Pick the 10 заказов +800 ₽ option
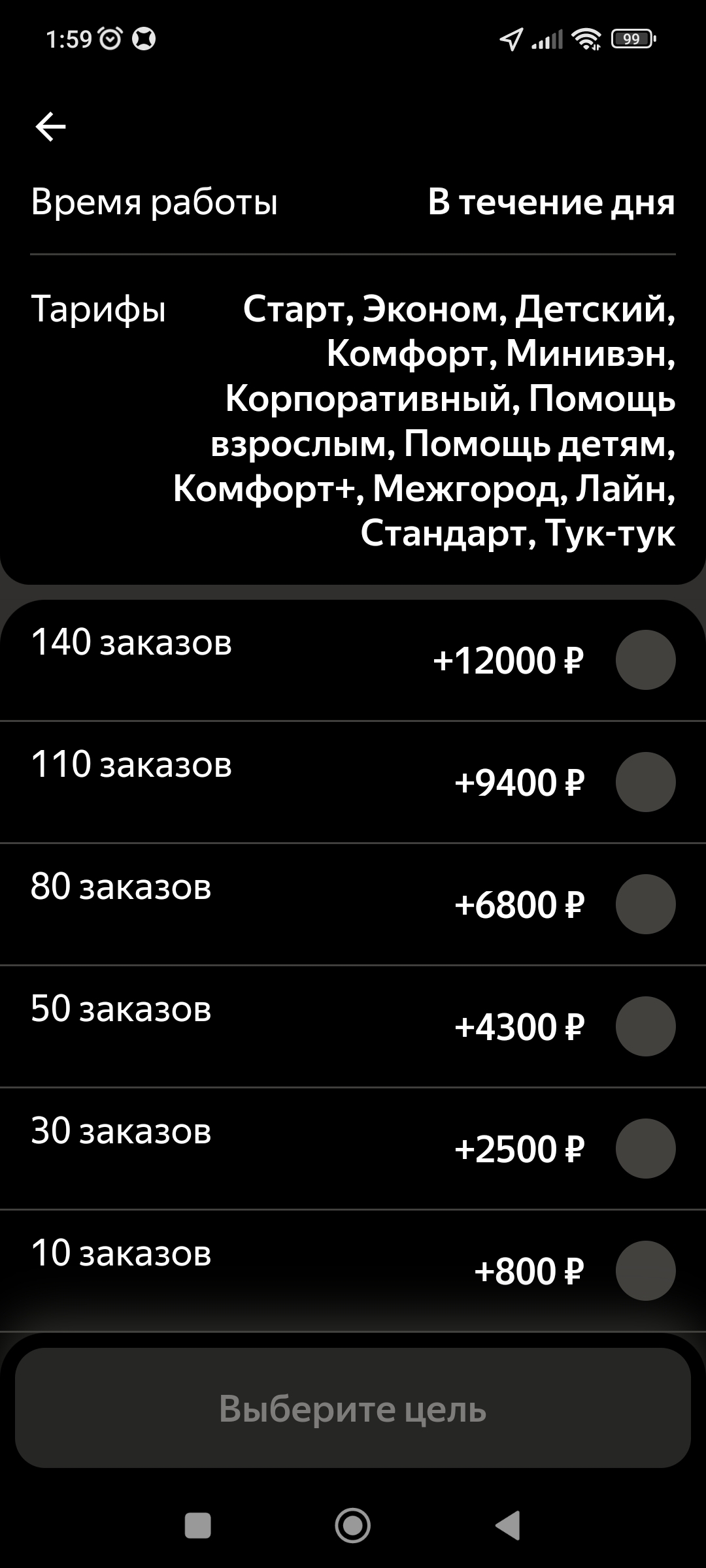The height and width of the screenshot is (1568, 706). [x=645, y=1271]
